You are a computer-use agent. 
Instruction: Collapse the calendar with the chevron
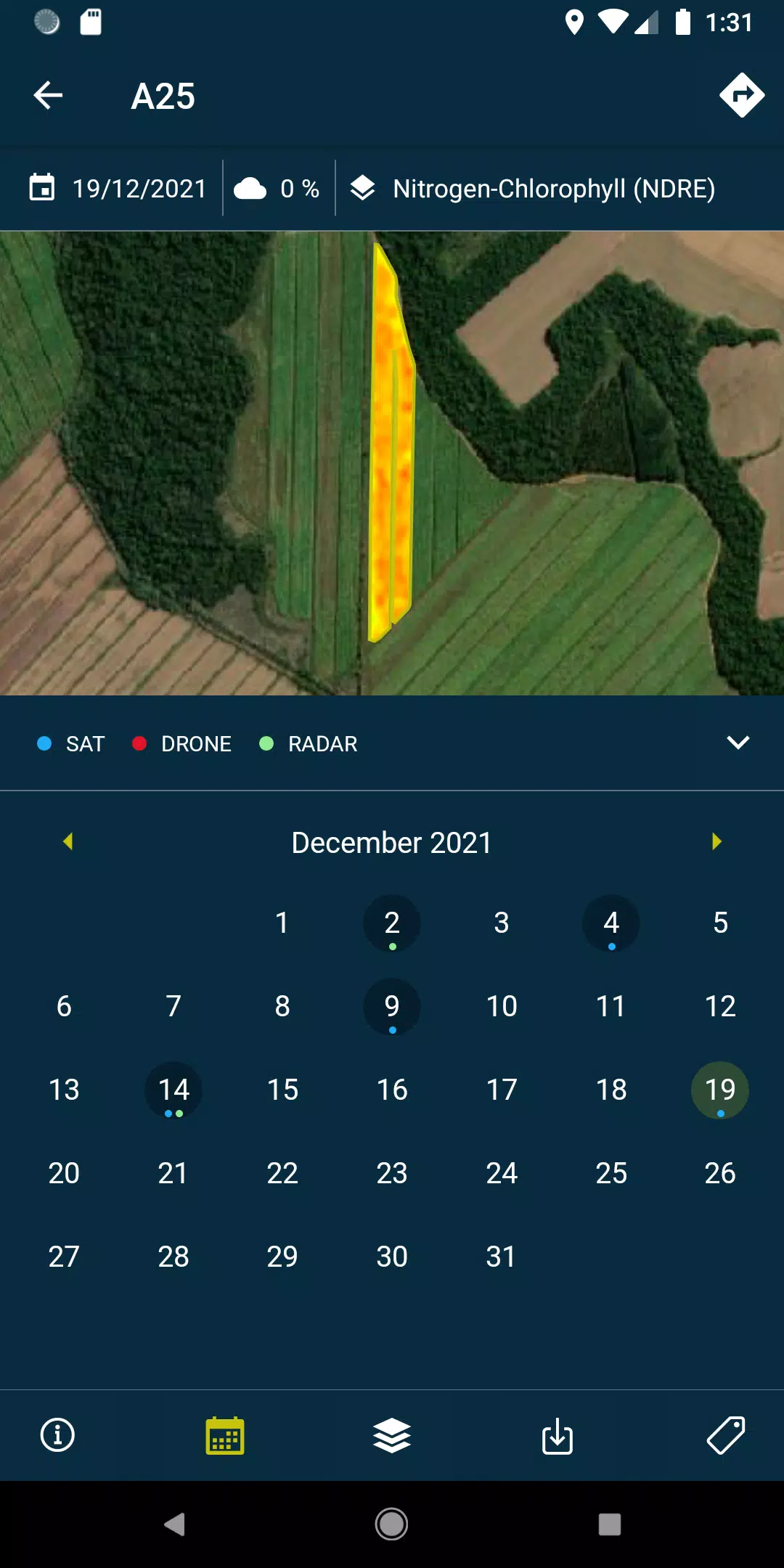738,743
